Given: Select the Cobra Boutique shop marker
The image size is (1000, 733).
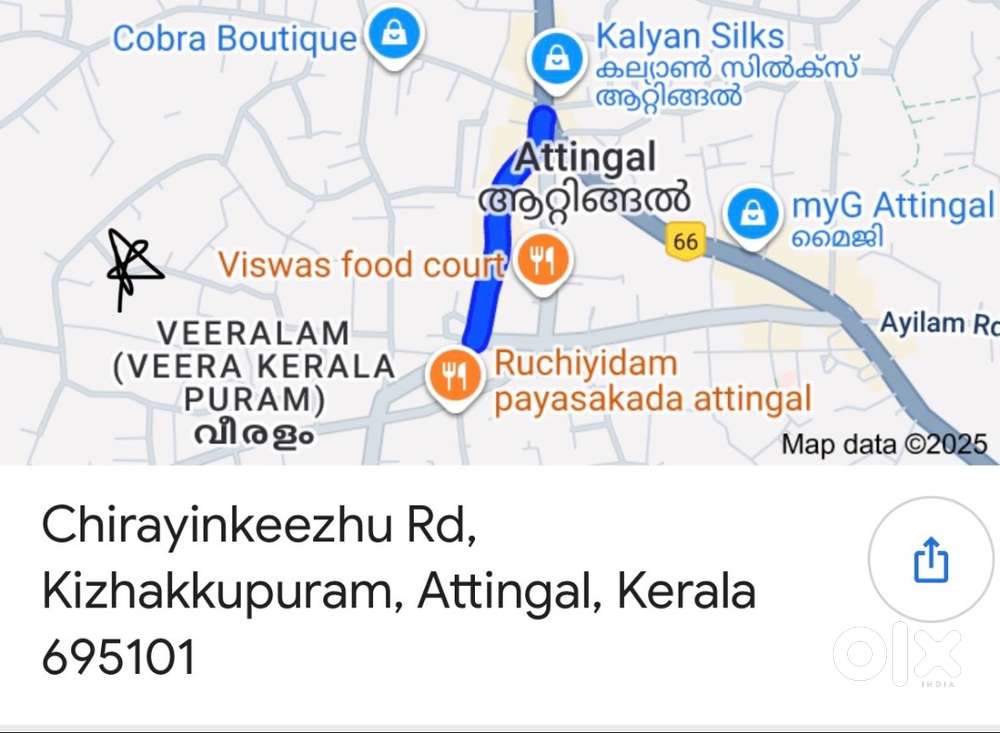Looking at the screenshot, I should click(396, 36).
